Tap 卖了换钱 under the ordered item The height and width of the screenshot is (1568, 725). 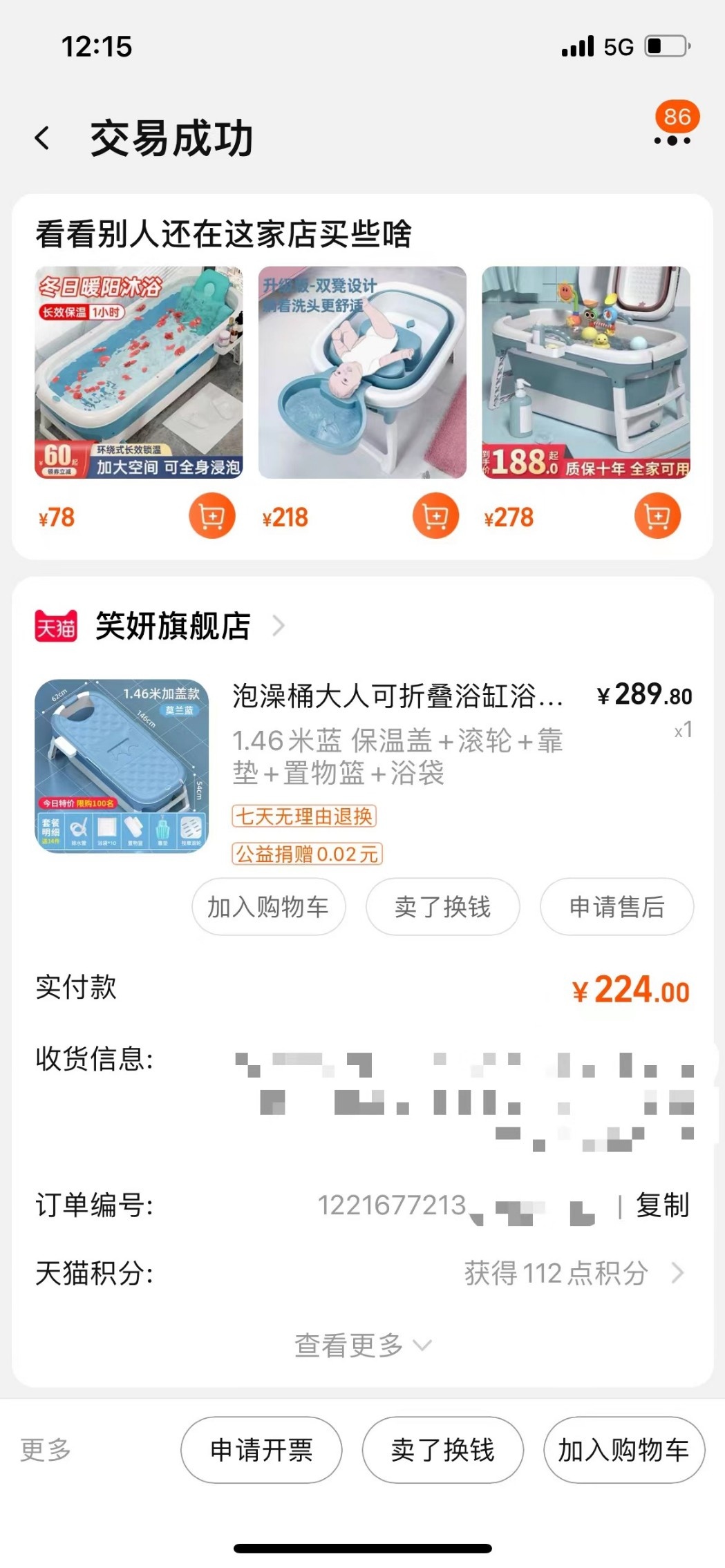pyautogui.click(x=442, y=907)
